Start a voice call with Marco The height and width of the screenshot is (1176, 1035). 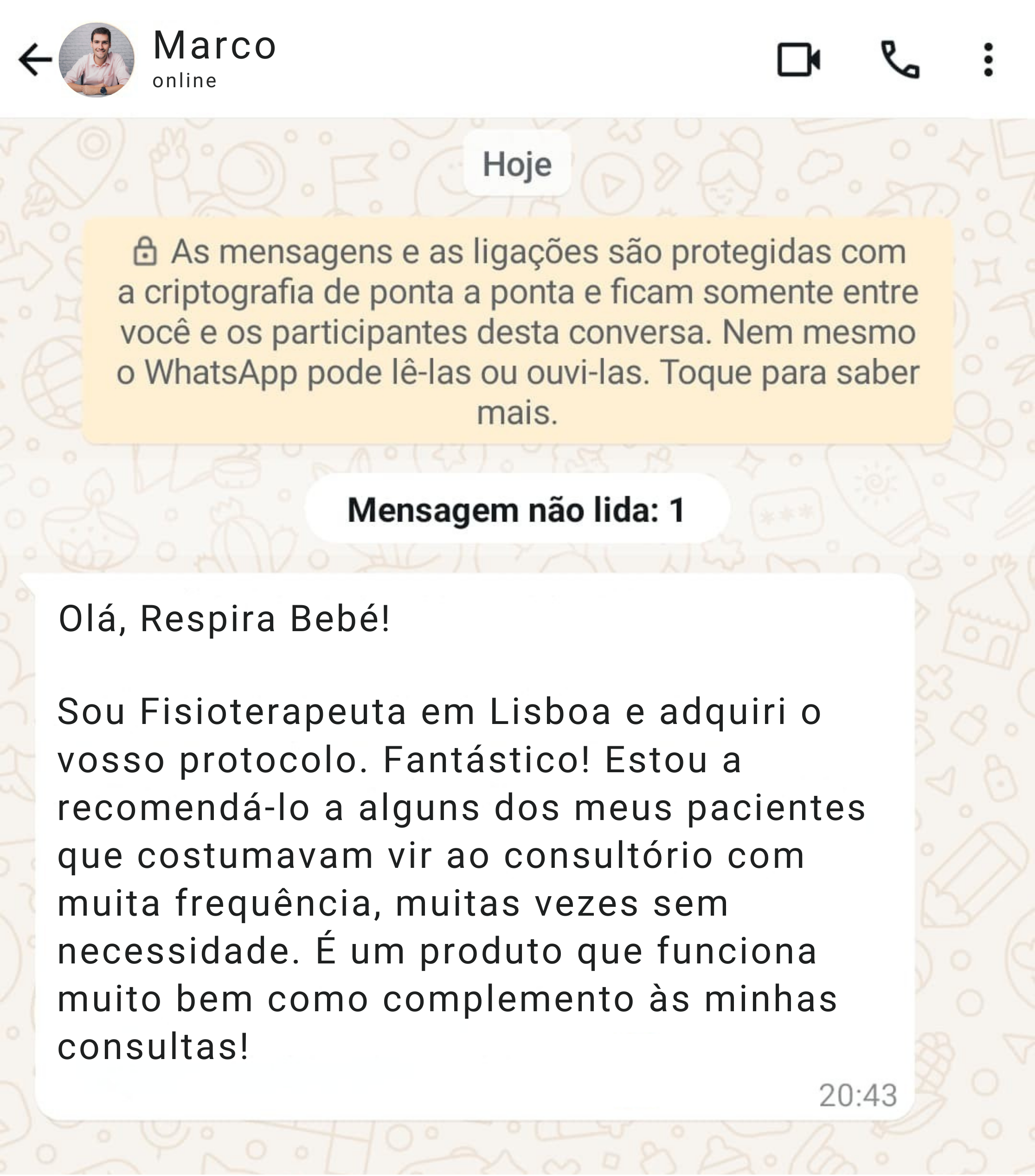900,59
